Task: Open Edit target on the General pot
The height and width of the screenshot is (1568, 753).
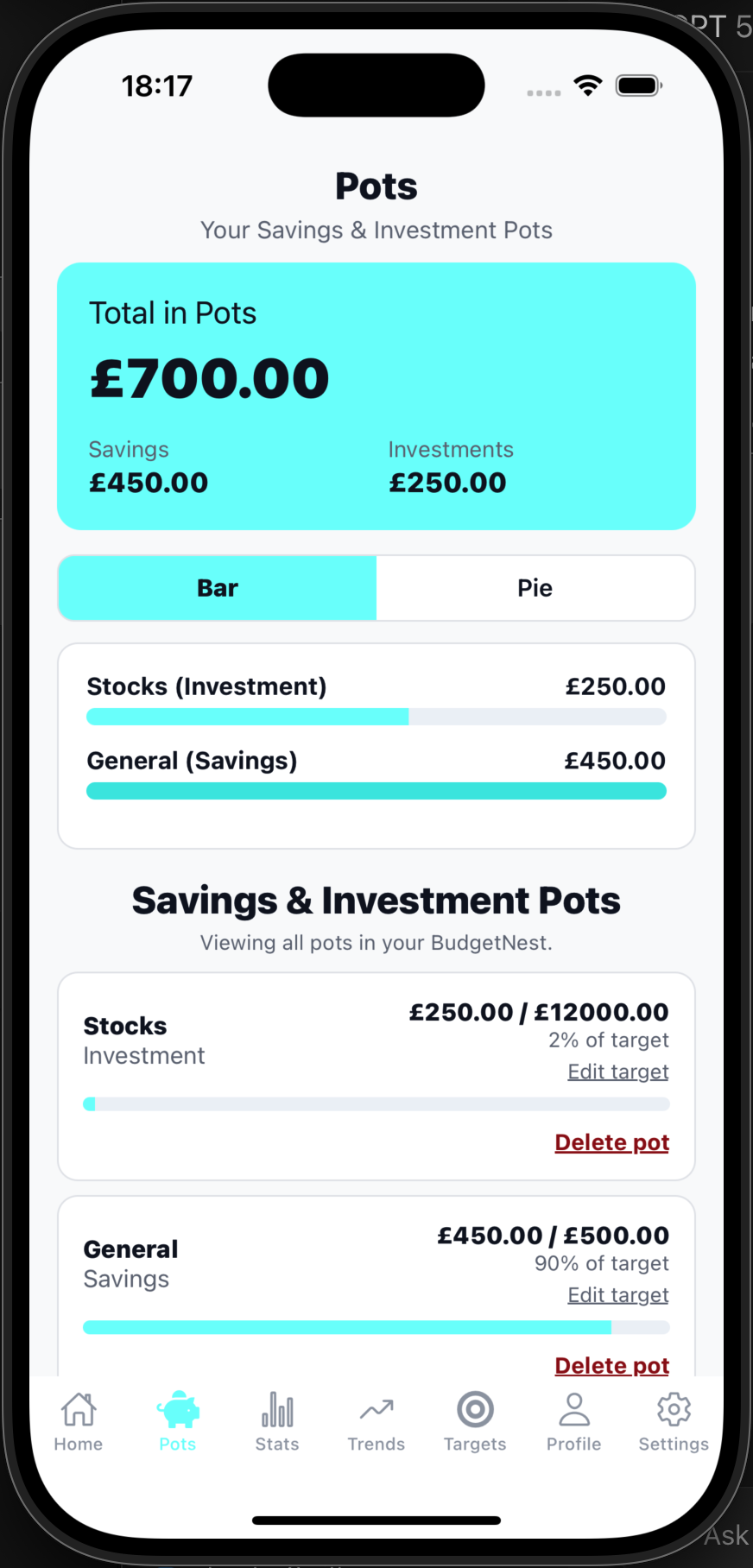Action: tap(617, 1294)
